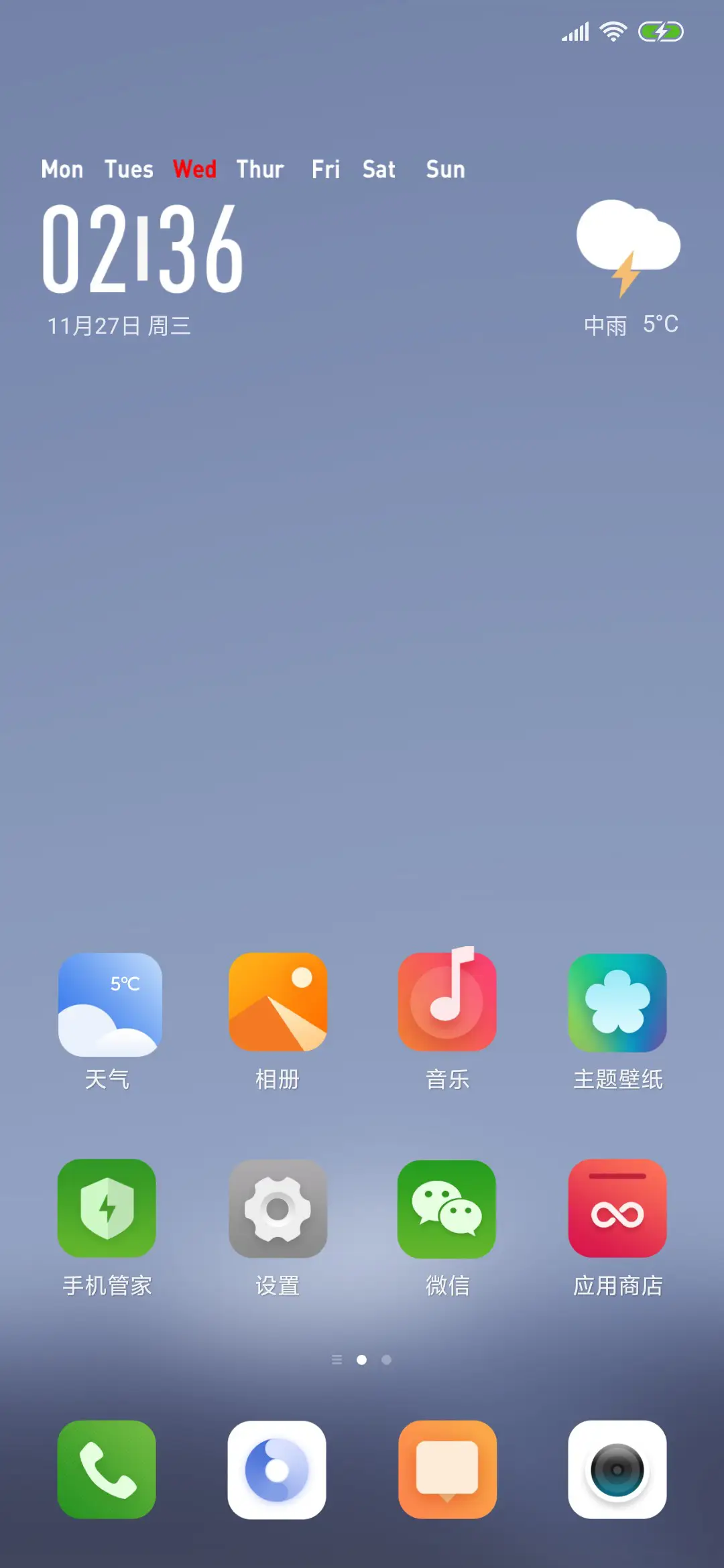Select Wed in the weekday widget
Screen dimensions: 724x1568
[x=194, y=169]
